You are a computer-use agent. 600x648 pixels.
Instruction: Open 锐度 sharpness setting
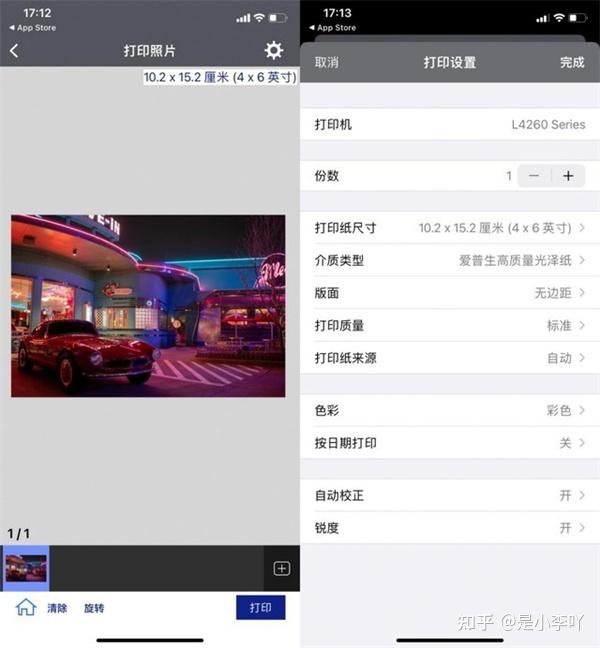click(x=450, y=528)
